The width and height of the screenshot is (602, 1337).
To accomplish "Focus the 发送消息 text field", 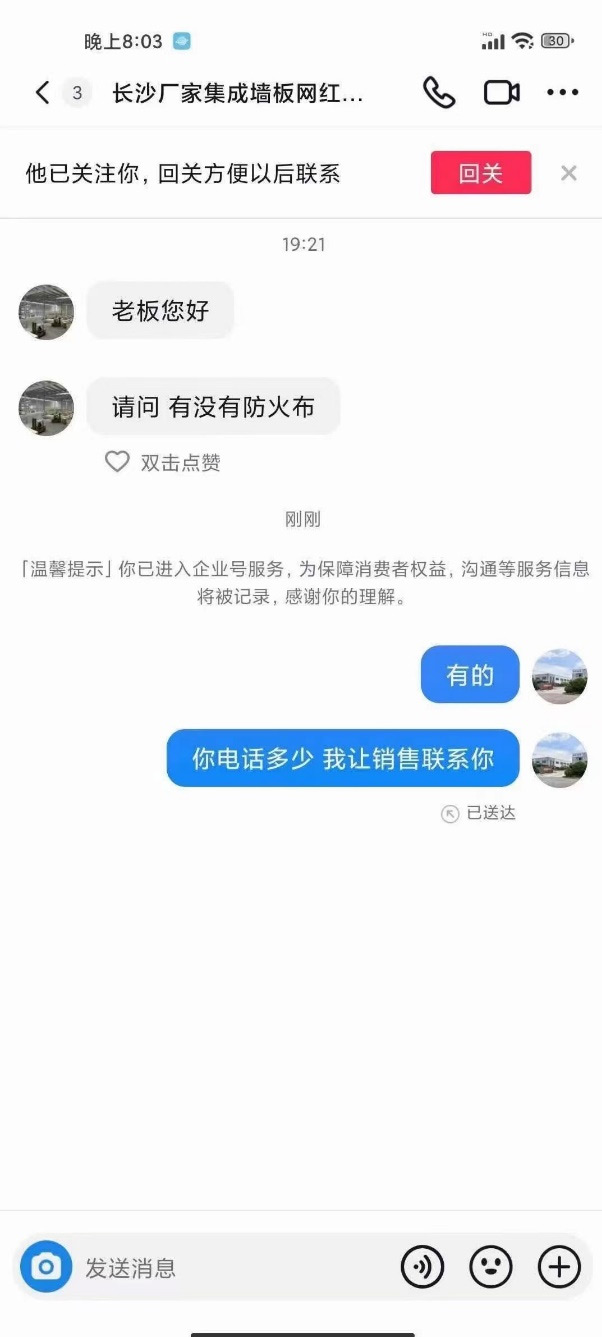I will point(230,1268).
